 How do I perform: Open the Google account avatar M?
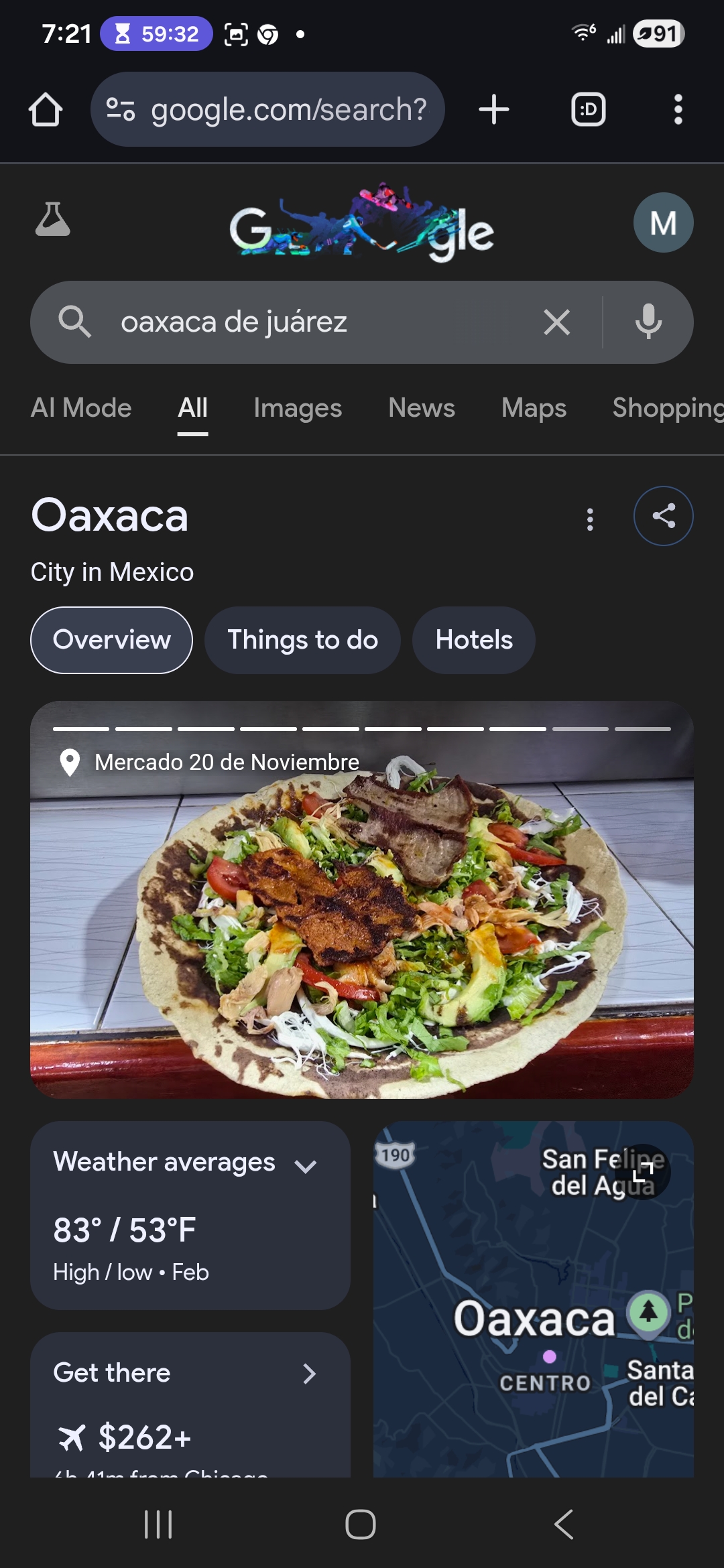coord(663,223)
